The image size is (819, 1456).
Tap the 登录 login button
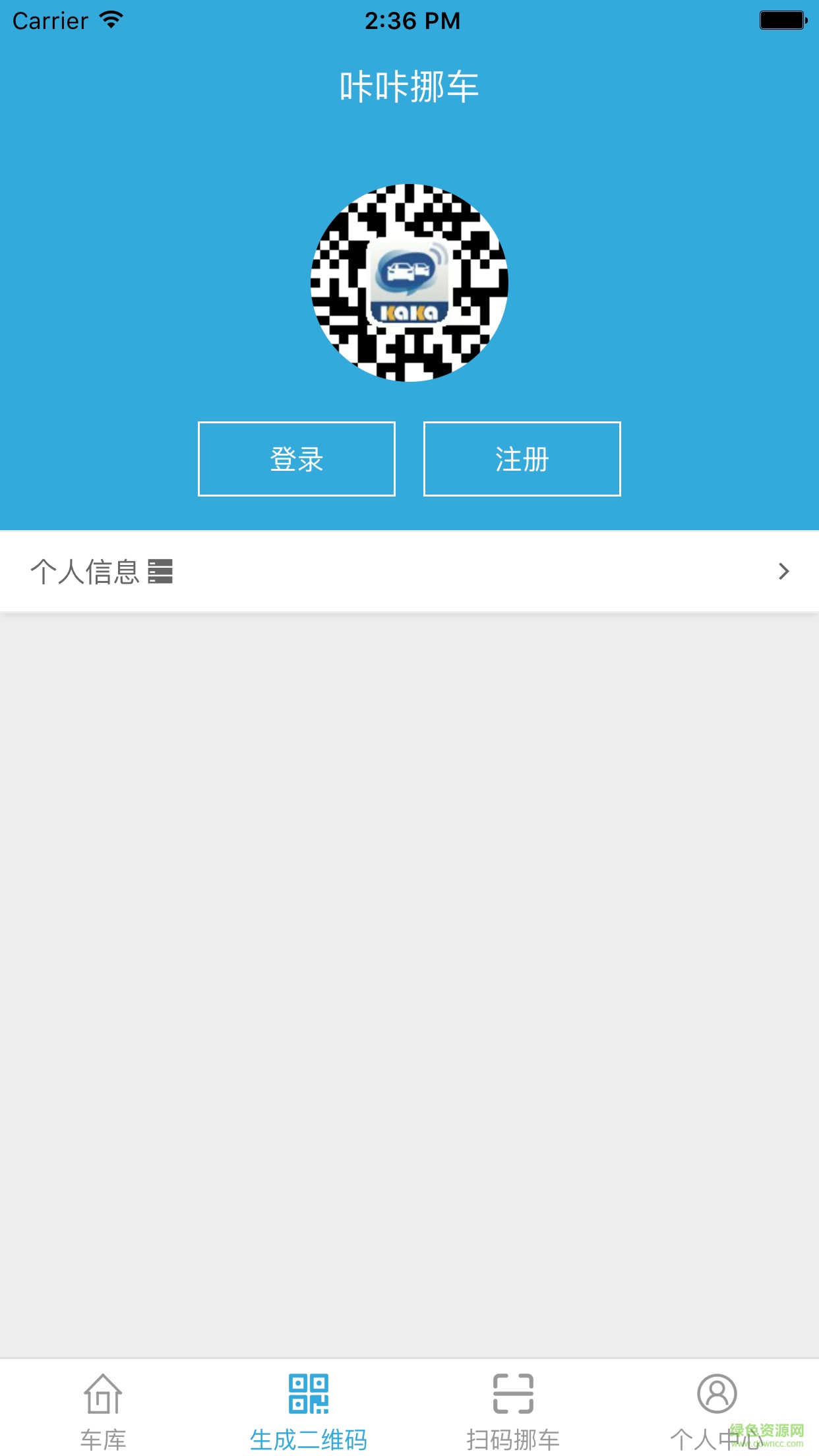click(297, 459)
